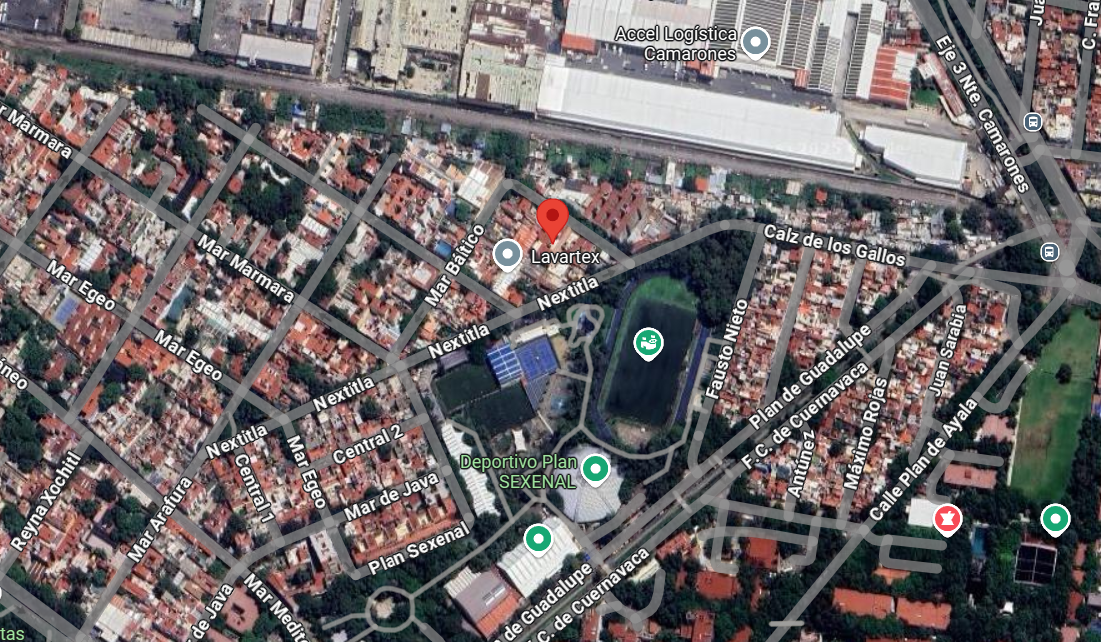Open the bus stop icon near Calz de los Gallos
The width and height of the screenshot is (1101, 642).
coord(1049,251)
